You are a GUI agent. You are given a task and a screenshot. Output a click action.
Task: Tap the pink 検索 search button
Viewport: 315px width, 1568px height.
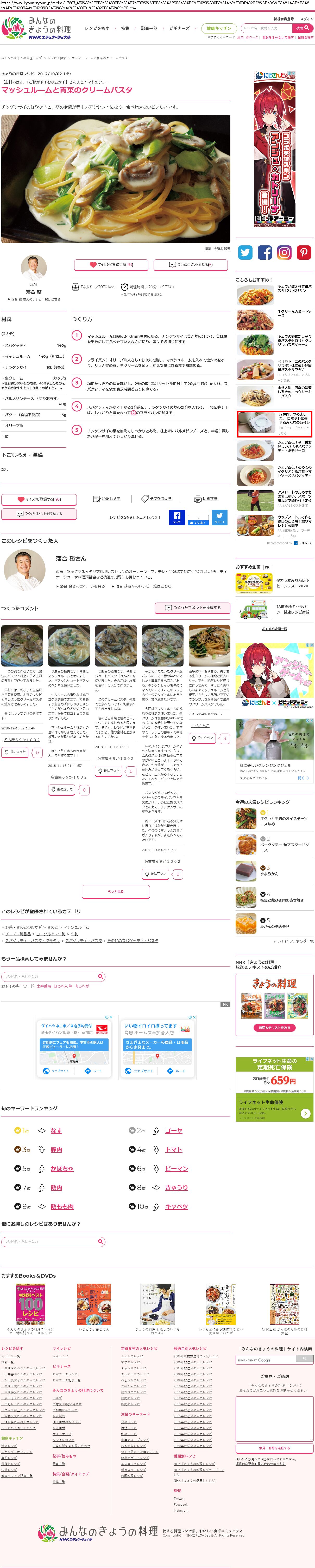pos(303,28)
